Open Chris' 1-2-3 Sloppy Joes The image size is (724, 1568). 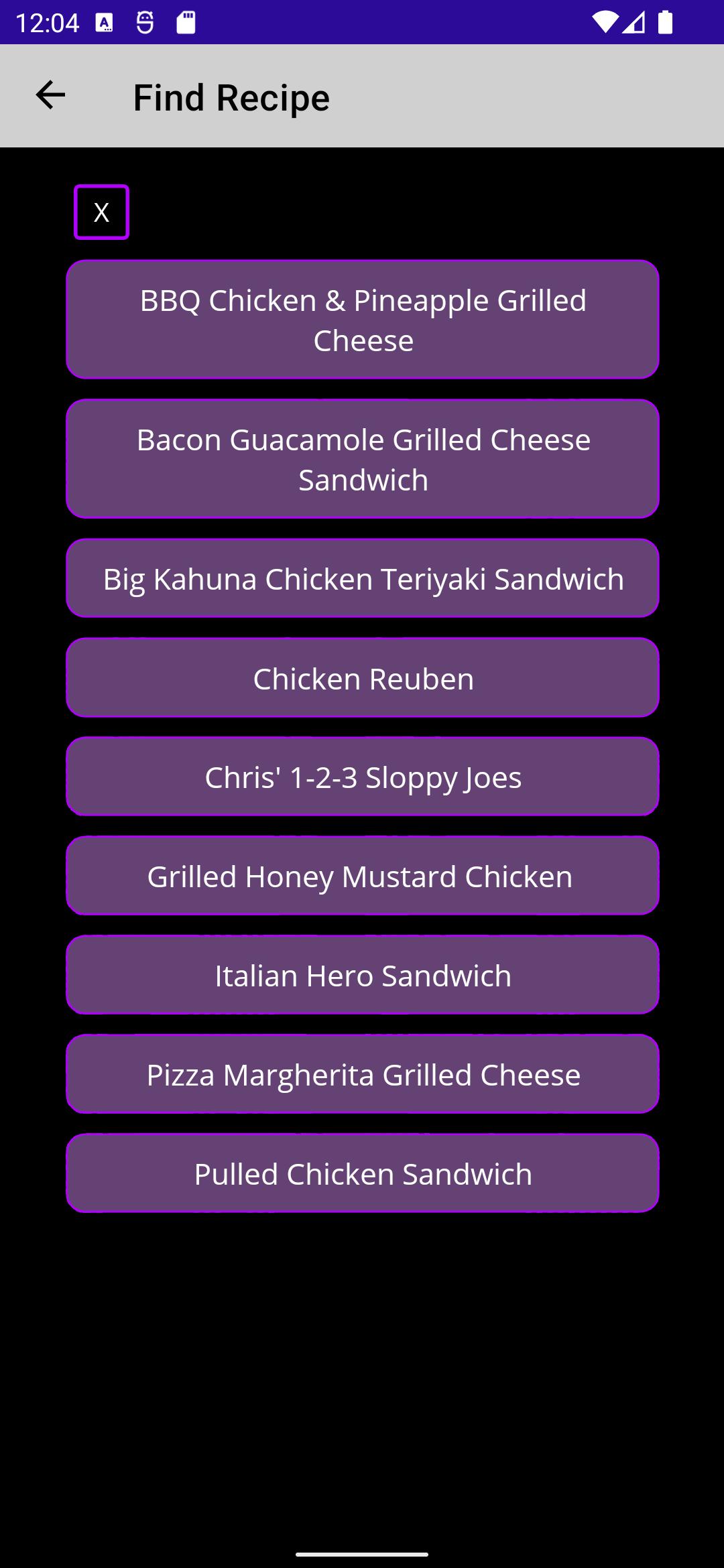pos(363,777)
